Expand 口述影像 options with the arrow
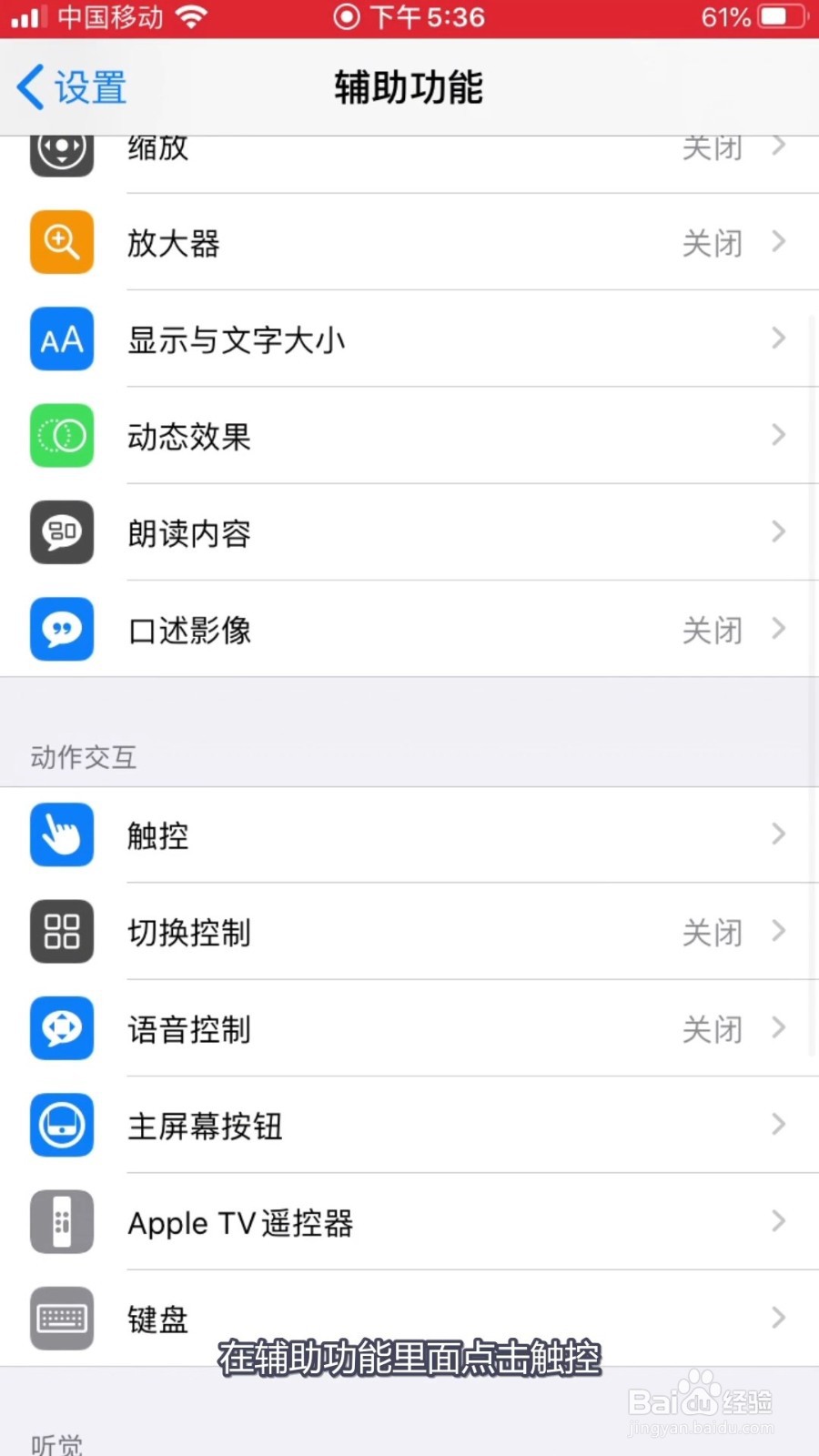The width and height of the screenshot is (819, 1456). tap(778, 629)
